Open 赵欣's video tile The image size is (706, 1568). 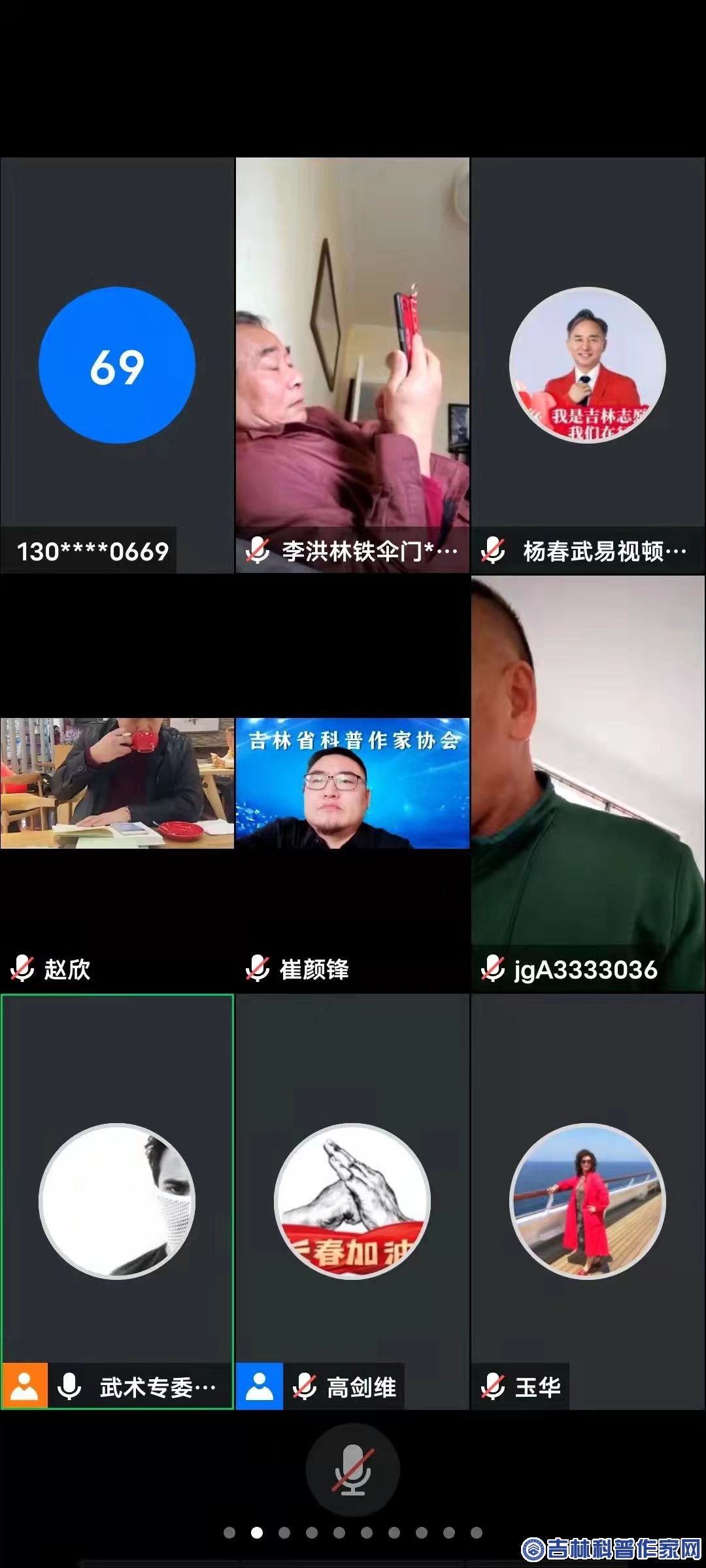(x=117, y=783)
